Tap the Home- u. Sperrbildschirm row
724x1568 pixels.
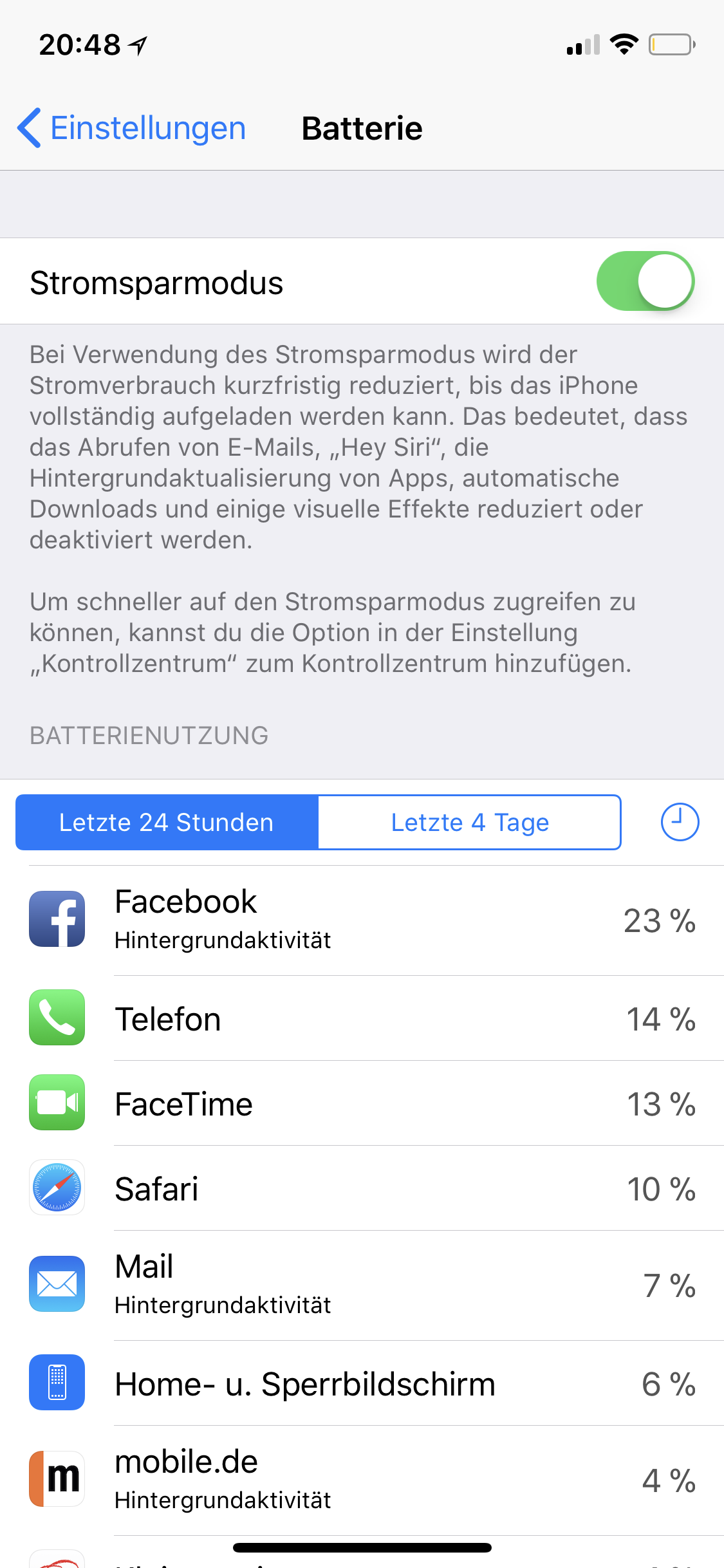[362, 1383]
